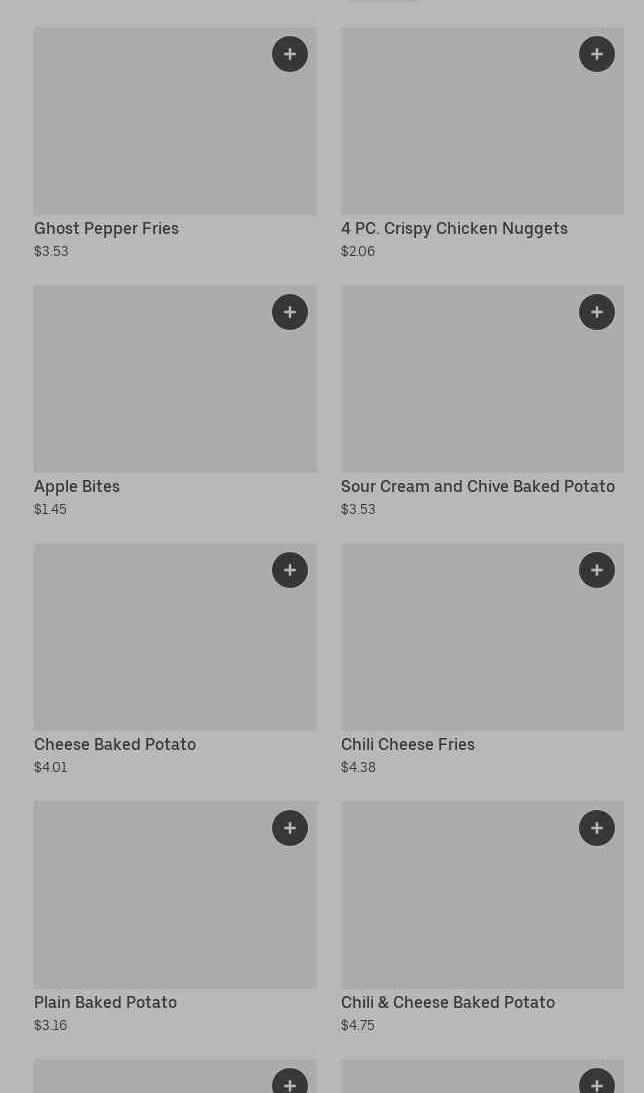The width and height of the screenshot is (644, 1093).
Task: Add Sour Cream and Chive Baked Potato
Action: (x=597, y=312)
